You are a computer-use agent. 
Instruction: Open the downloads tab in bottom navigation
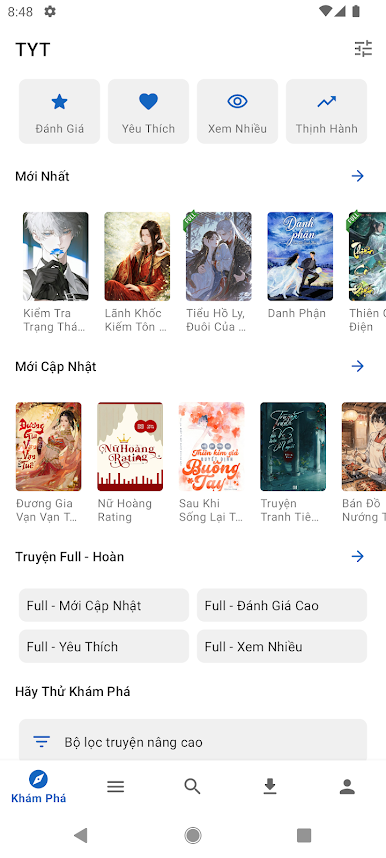click(x=269, y=787)
